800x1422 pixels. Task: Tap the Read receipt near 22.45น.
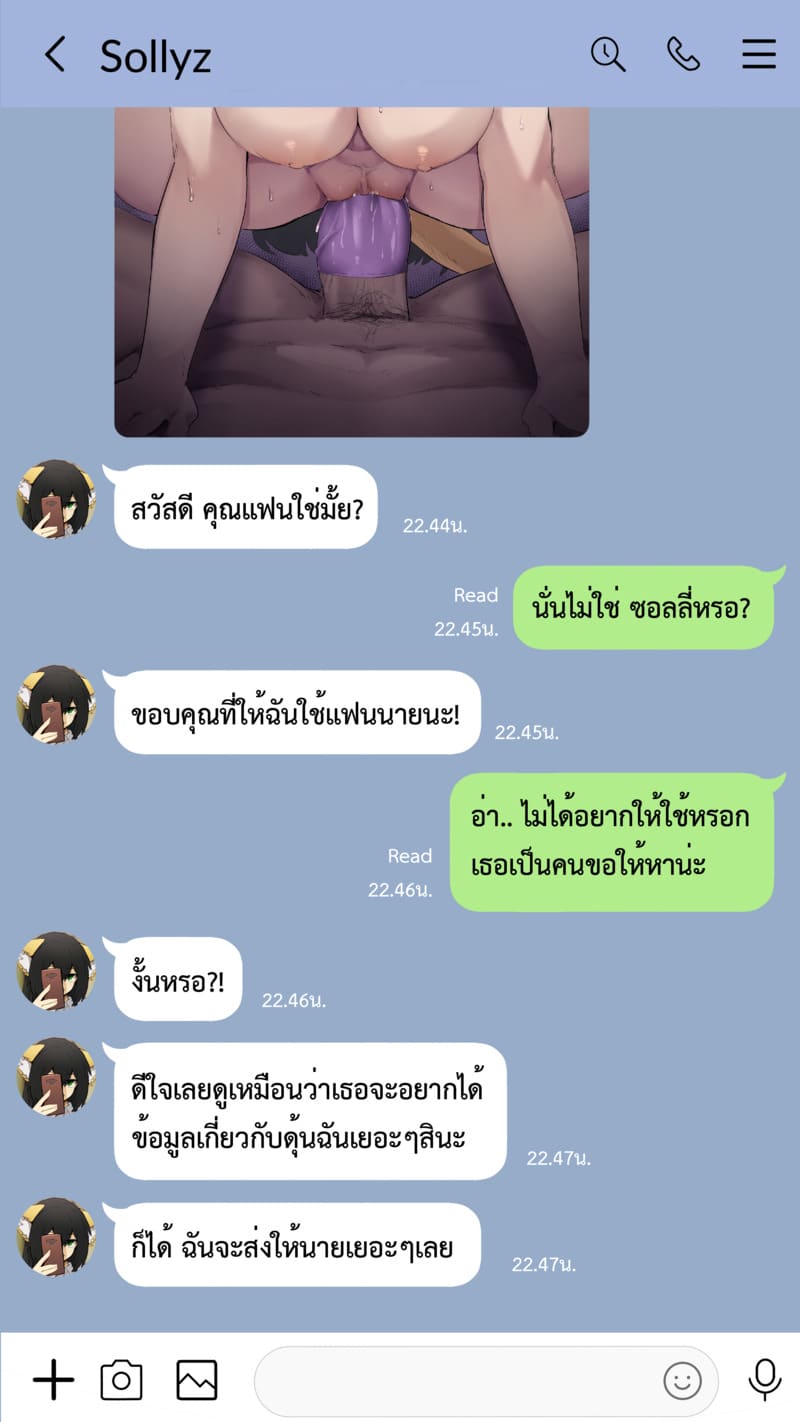point(477,595)
